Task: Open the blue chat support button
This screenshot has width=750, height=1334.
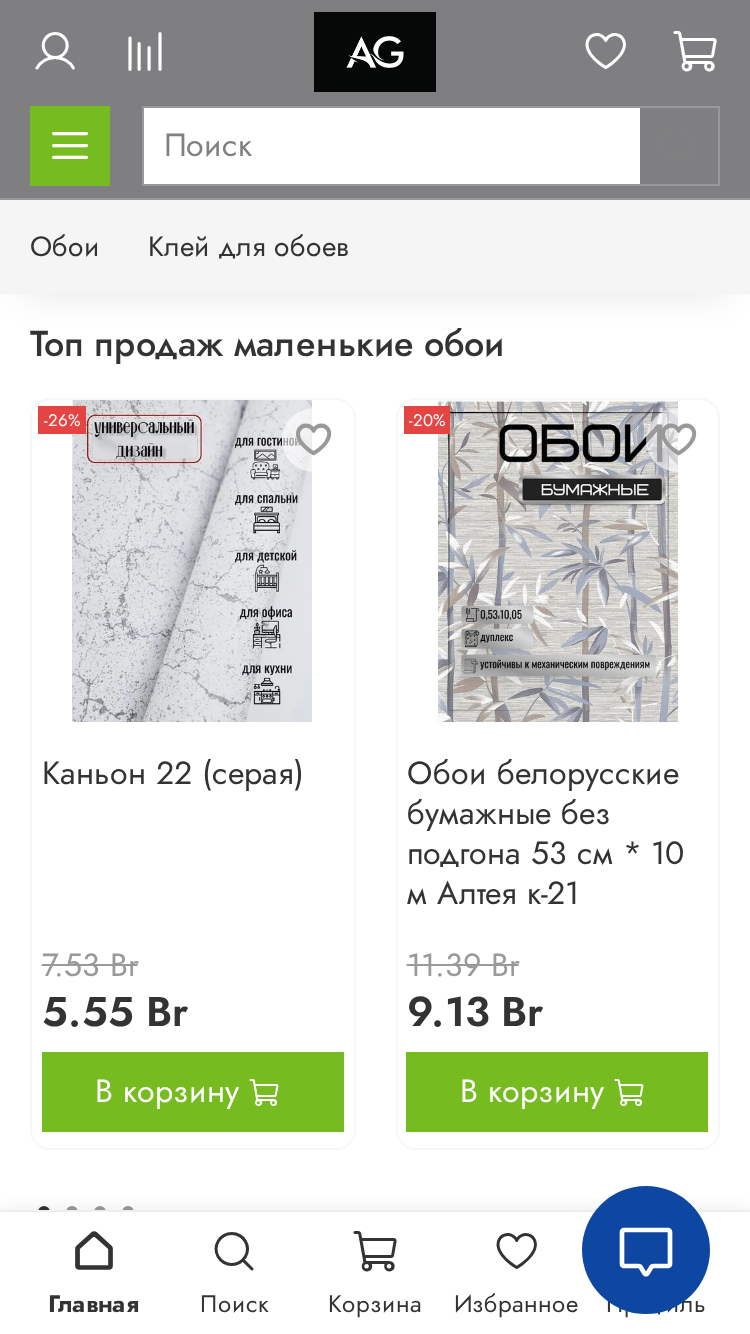Action: 646,1250
